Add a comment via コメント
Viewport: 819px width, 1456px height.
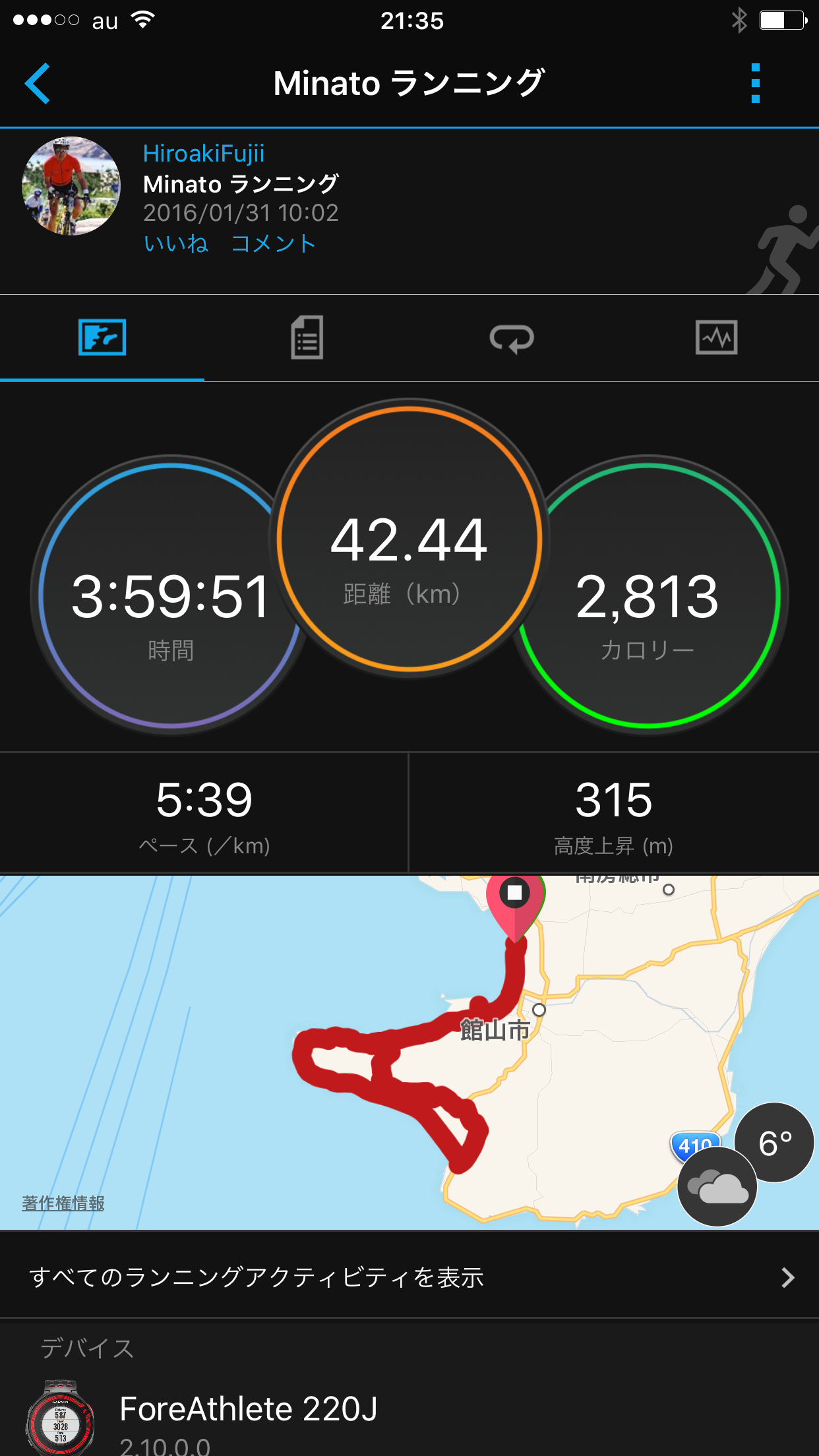click(274, 243)
